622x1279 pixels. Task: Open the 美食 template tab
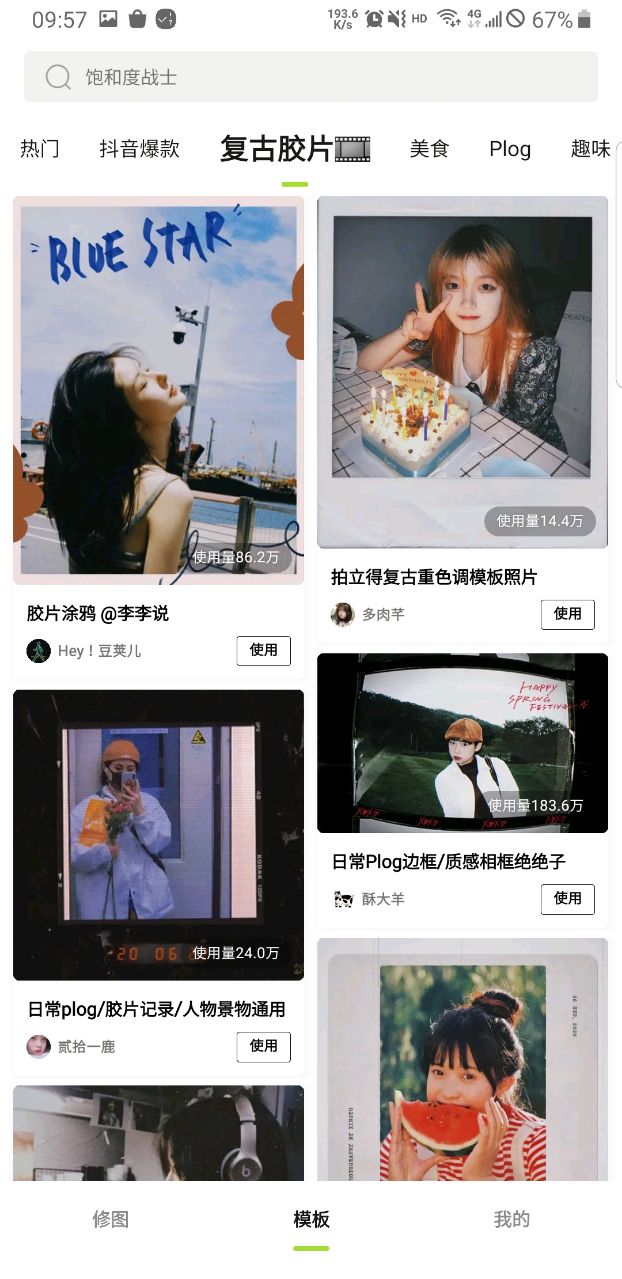(x=429, y=149)
